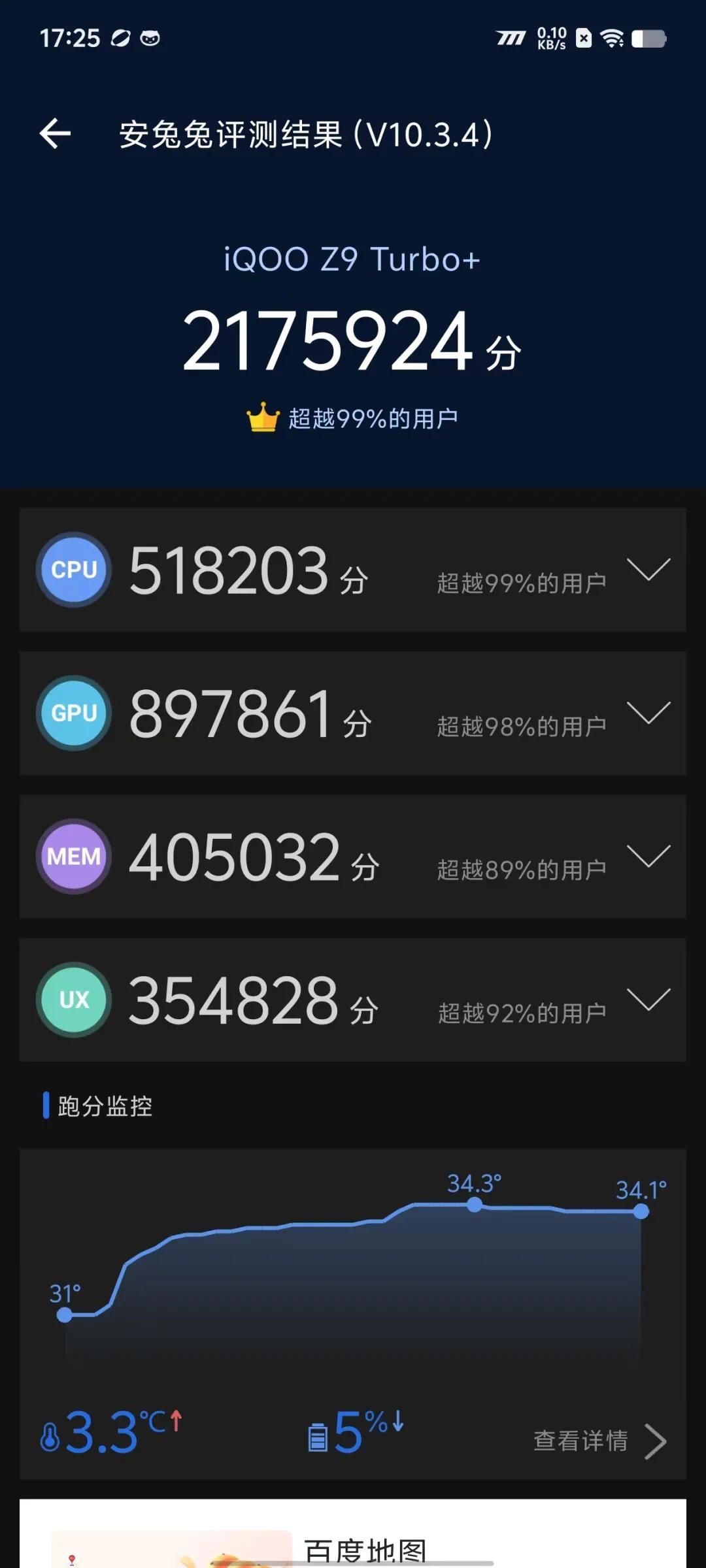Expand the CPU score details
Image resolution: width=706 pixels, height=1568 pixels.
[x=648, y=569]
